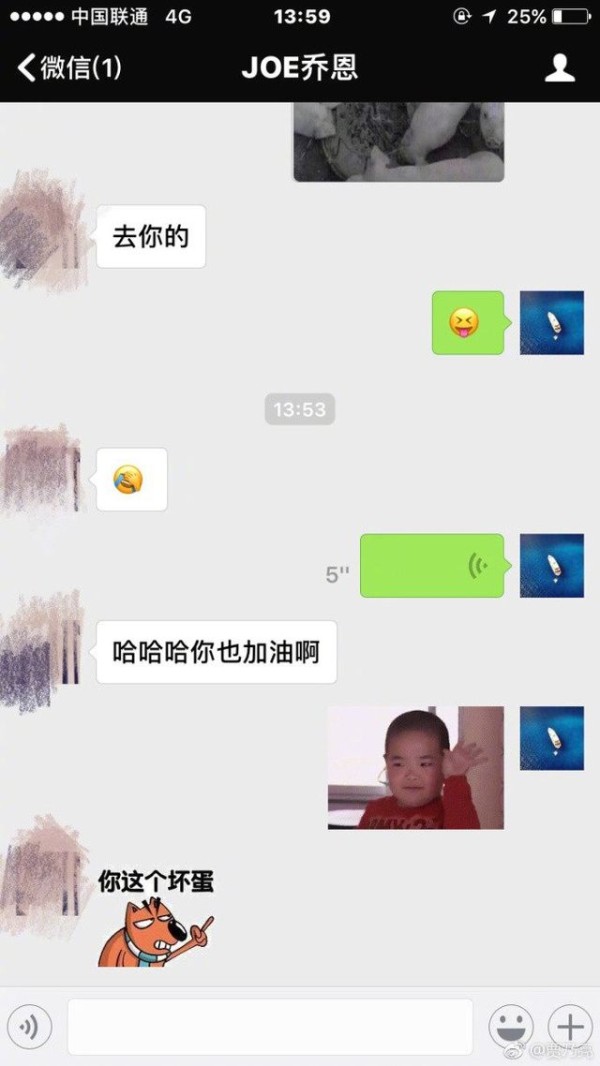The height and width of the screenshot is (1066, 600).
Task: Tap own boat avatar beside tongue emoji
Action: coord(552,323)
